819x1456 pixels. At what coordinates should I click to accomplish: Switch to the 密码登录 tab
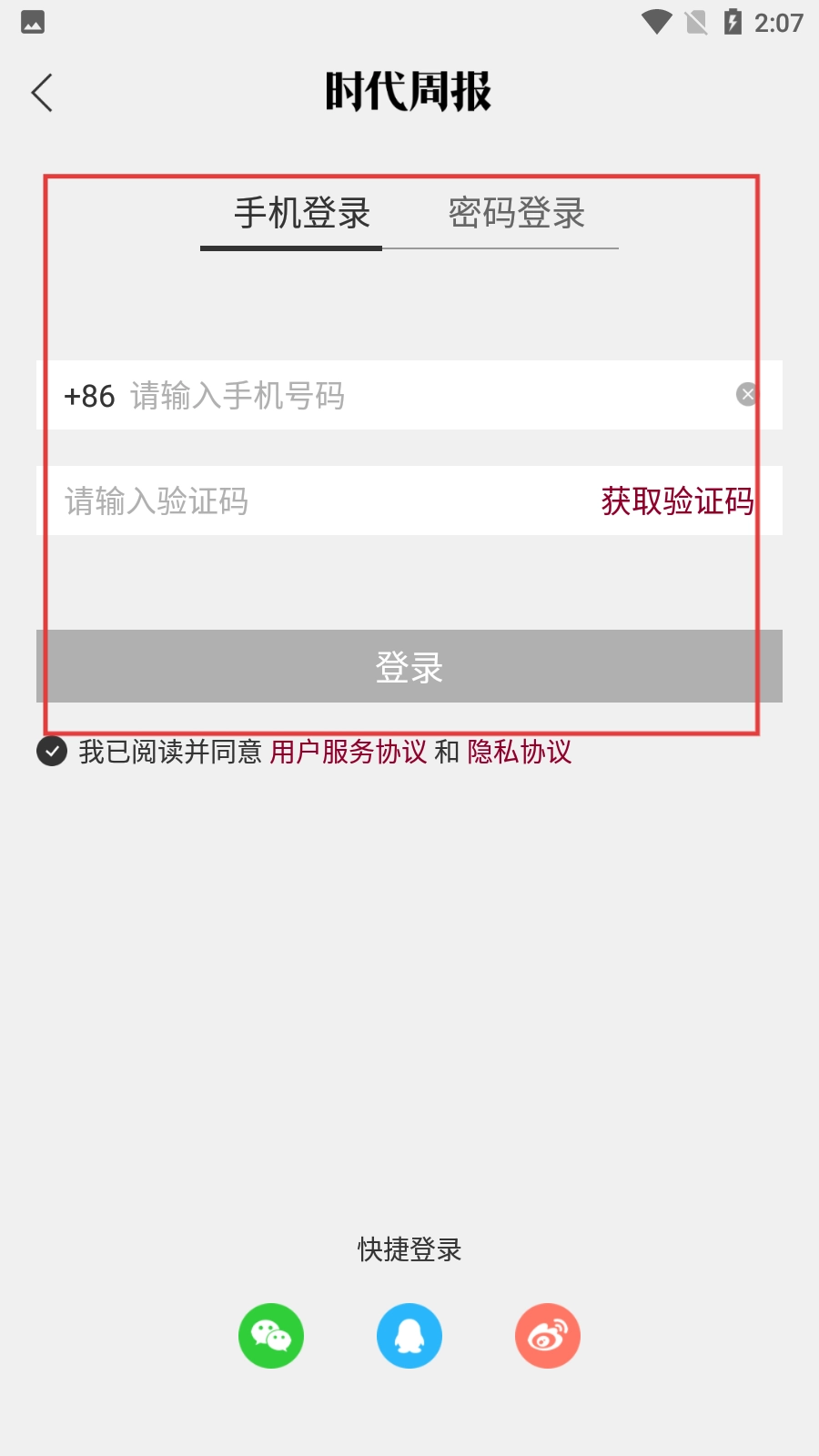(x=516, y=214)
